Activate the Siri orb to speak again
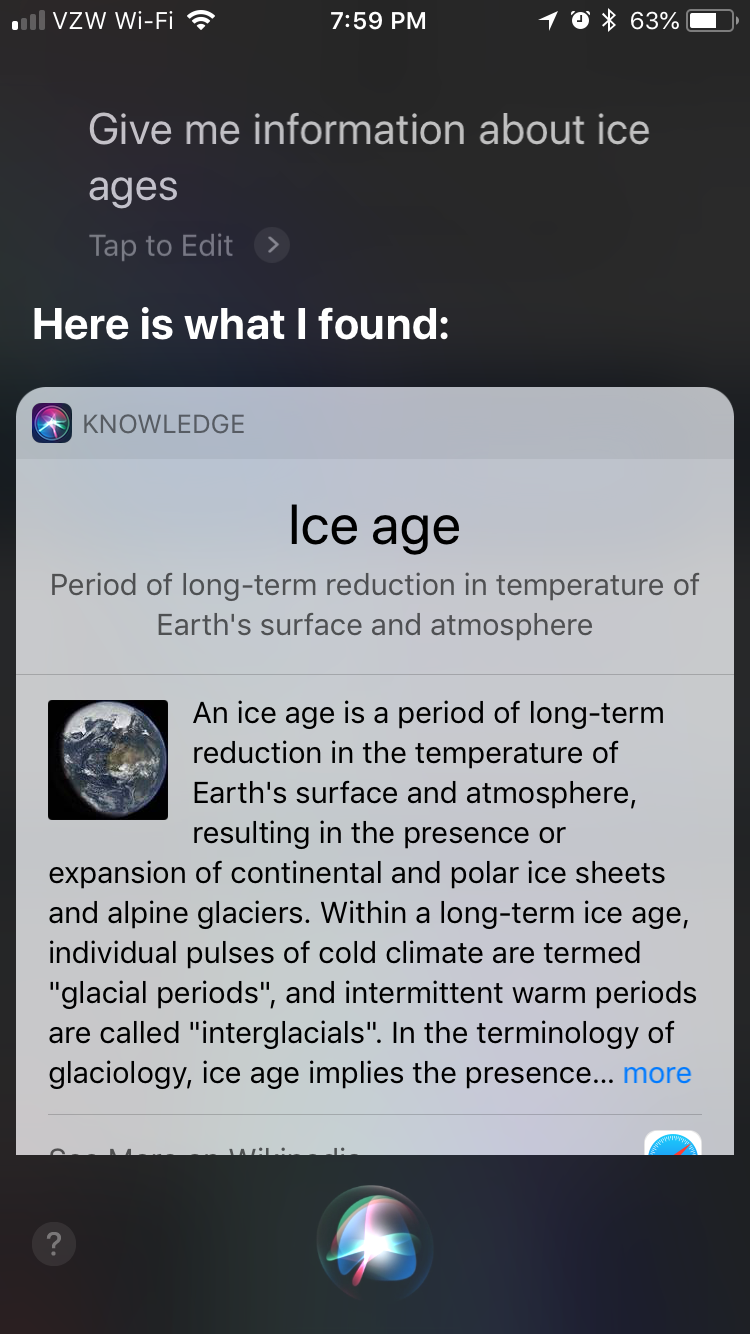Screen dimensions: 750x1334 pyautogui.click(x=375, y=1243)
